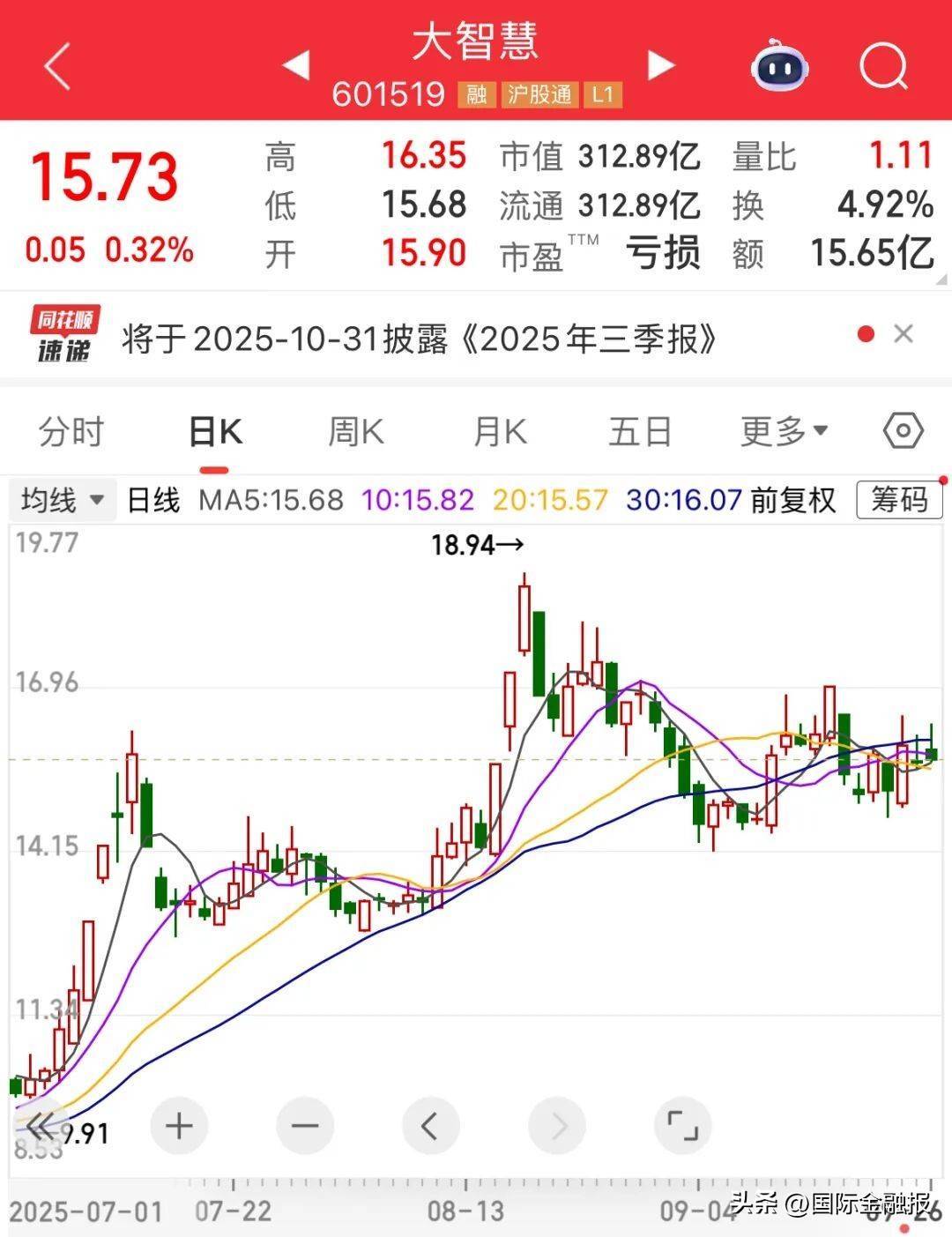The width and height of the screenshot is (952, 1237).
Task: Switch to the 五日 tab
Action: tap(640, 432)
